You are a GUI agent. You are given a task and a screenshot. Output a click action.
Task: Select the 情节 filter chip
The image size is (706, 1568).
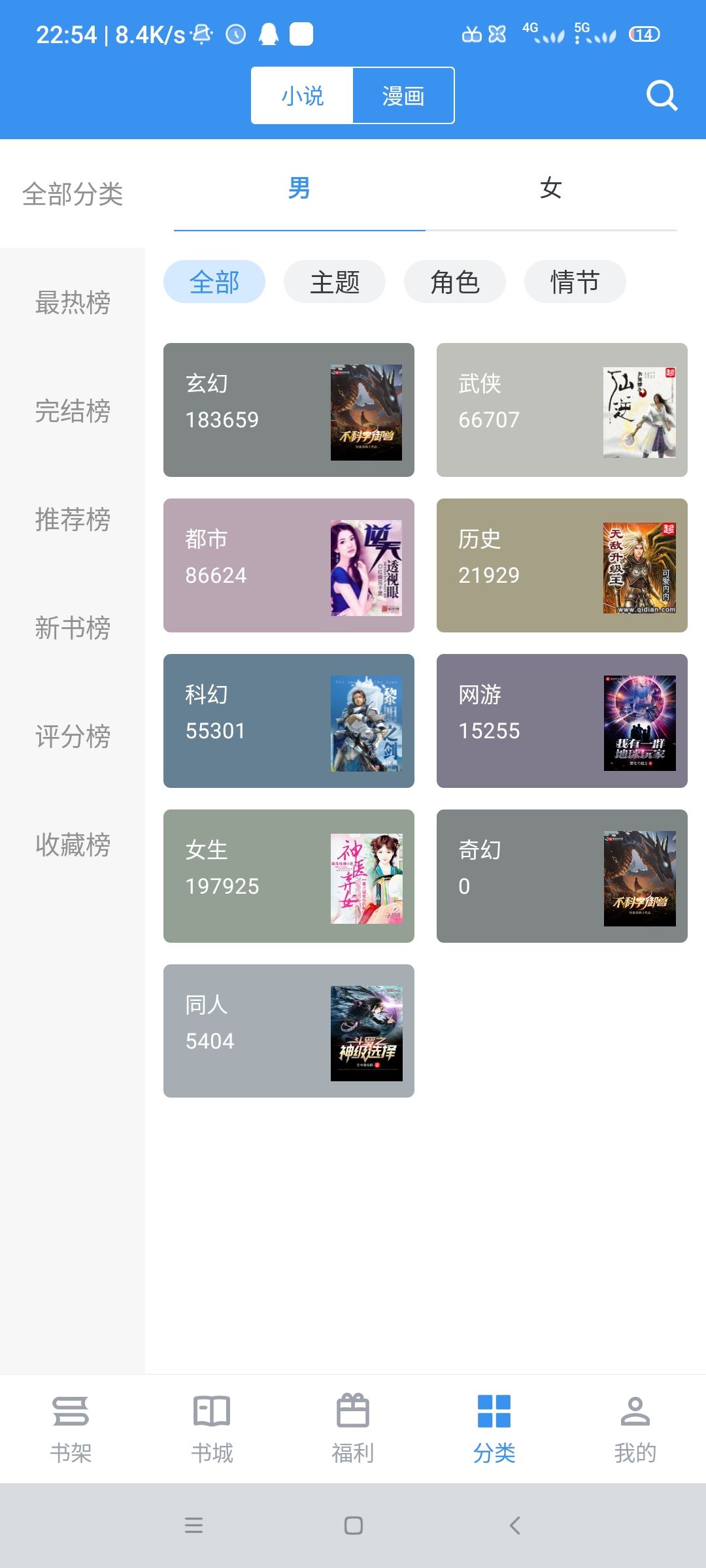pos(575,282)
